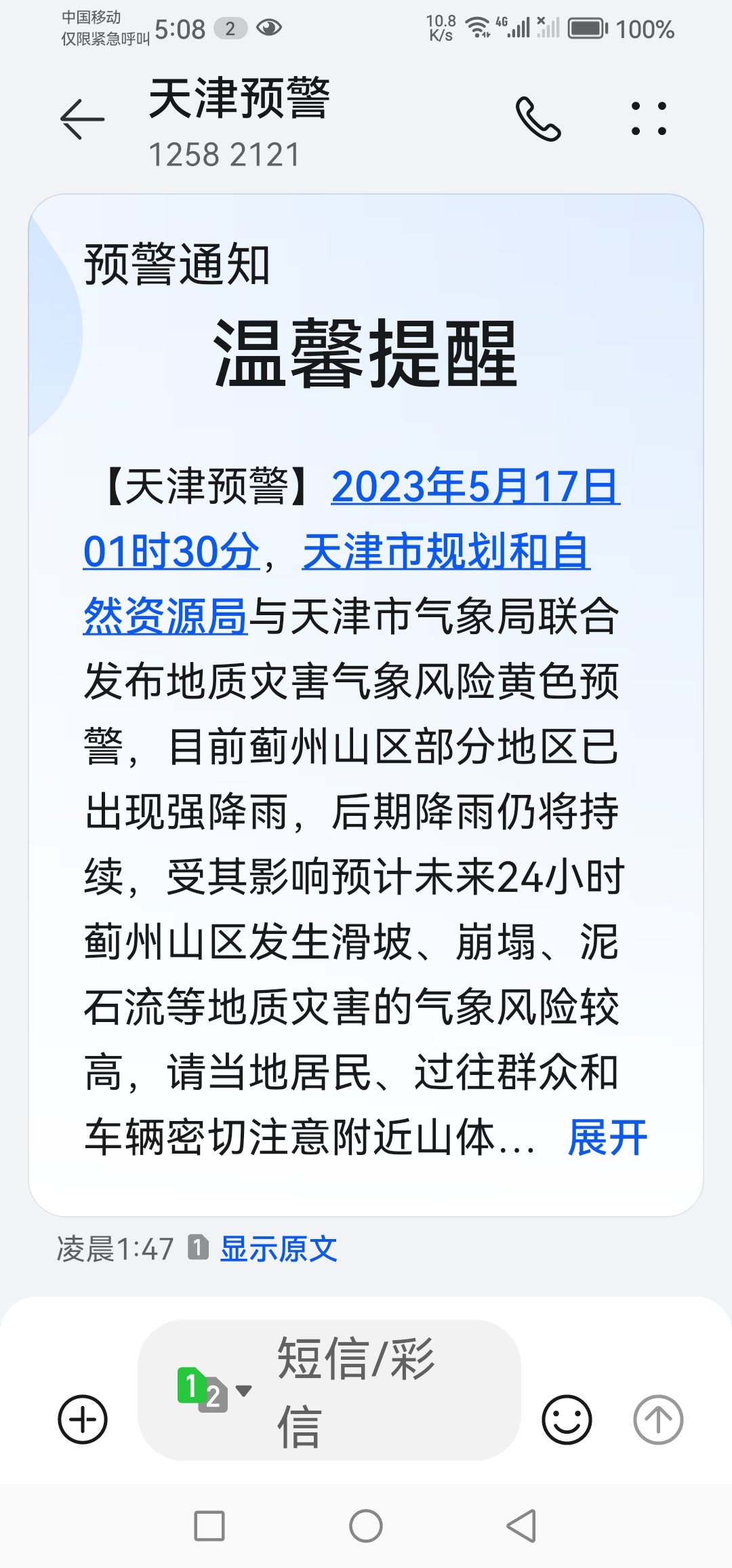This screenshot has height=1568, width=732.
Task: Open the date link 2023年5月17日01时30分
Action: [474, 488]
